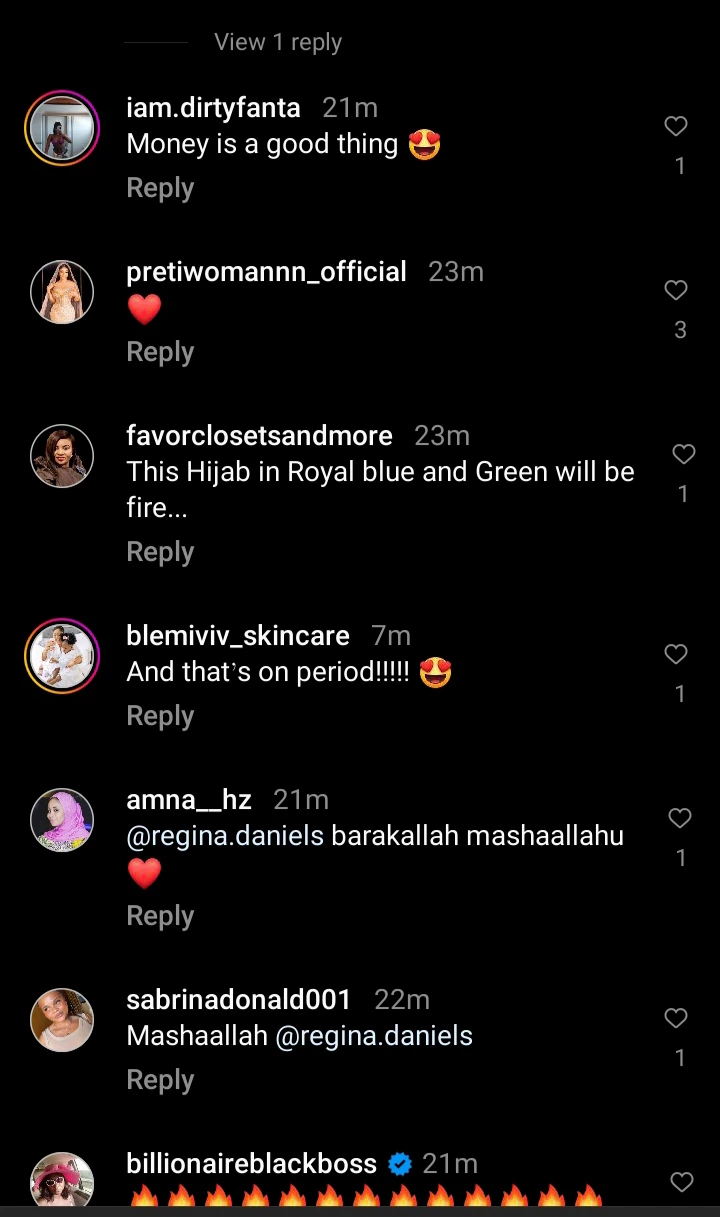Reply to iam.dirtyfanta's comment

click(x=160, y=188)
